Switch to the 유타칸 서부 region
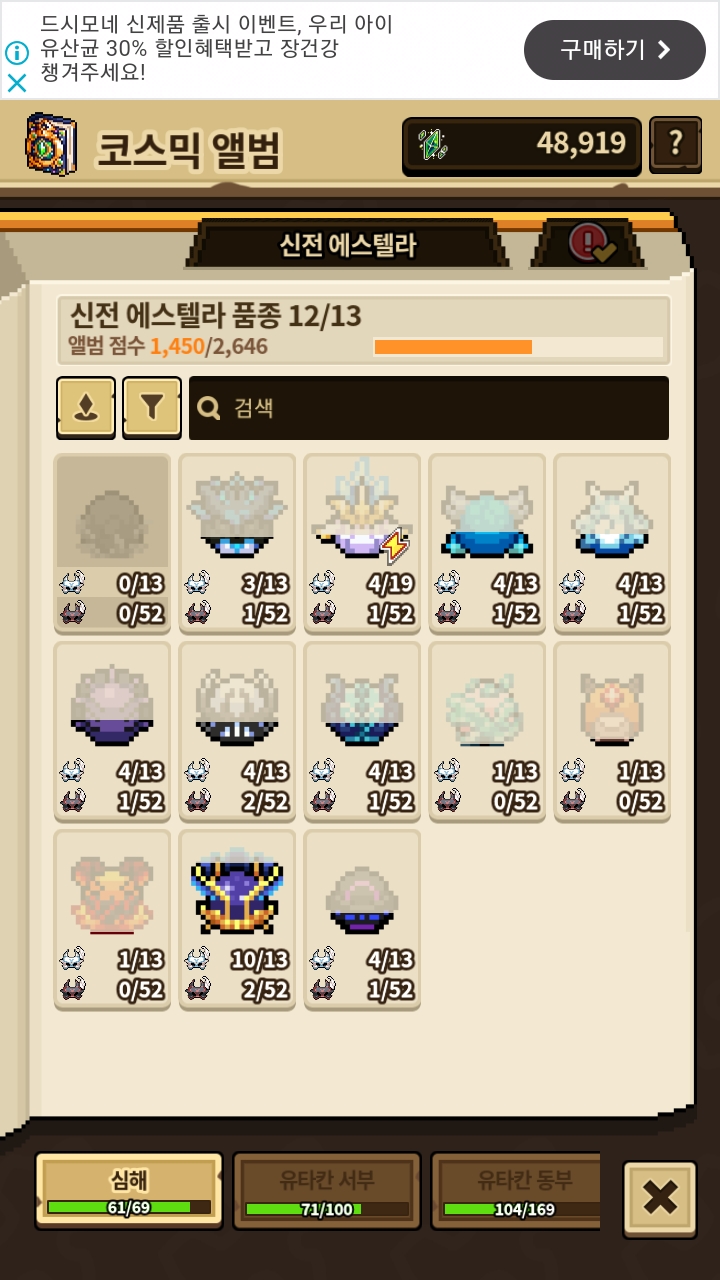720x1280 pixels. pos(327,1190)
